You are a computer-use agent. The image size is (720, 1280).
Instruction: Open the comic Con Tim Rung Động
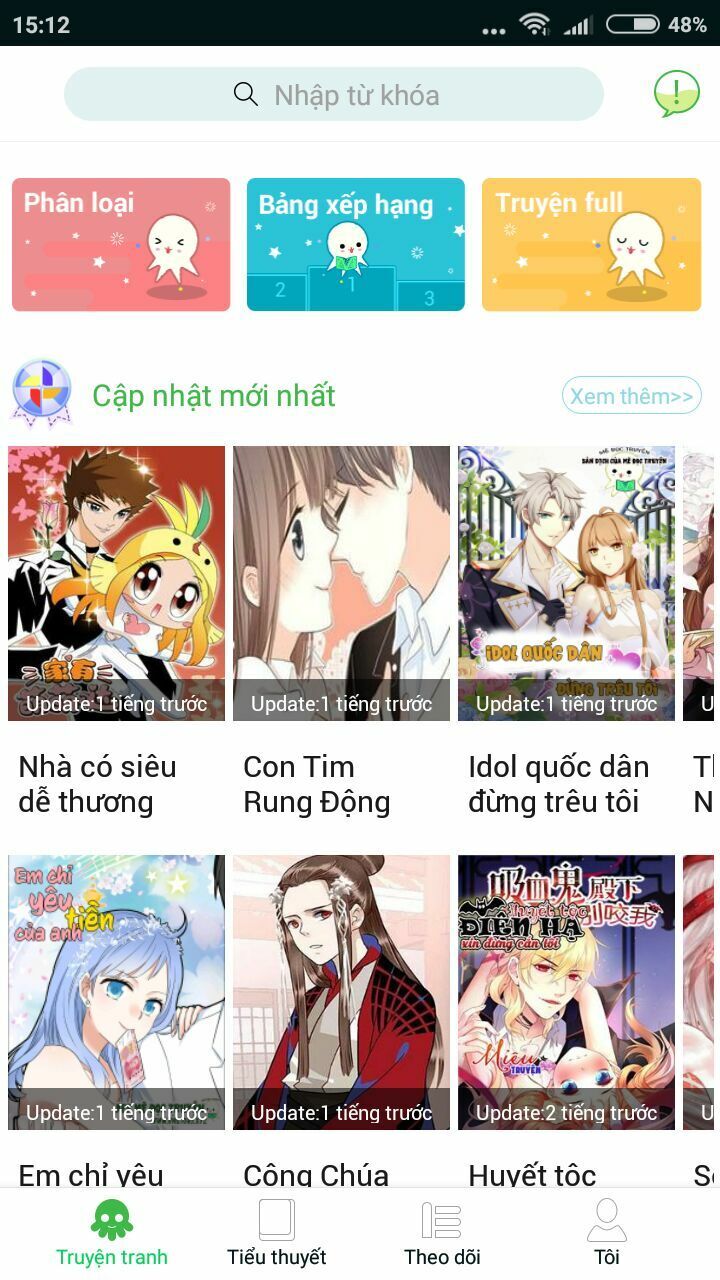[341, 583]
